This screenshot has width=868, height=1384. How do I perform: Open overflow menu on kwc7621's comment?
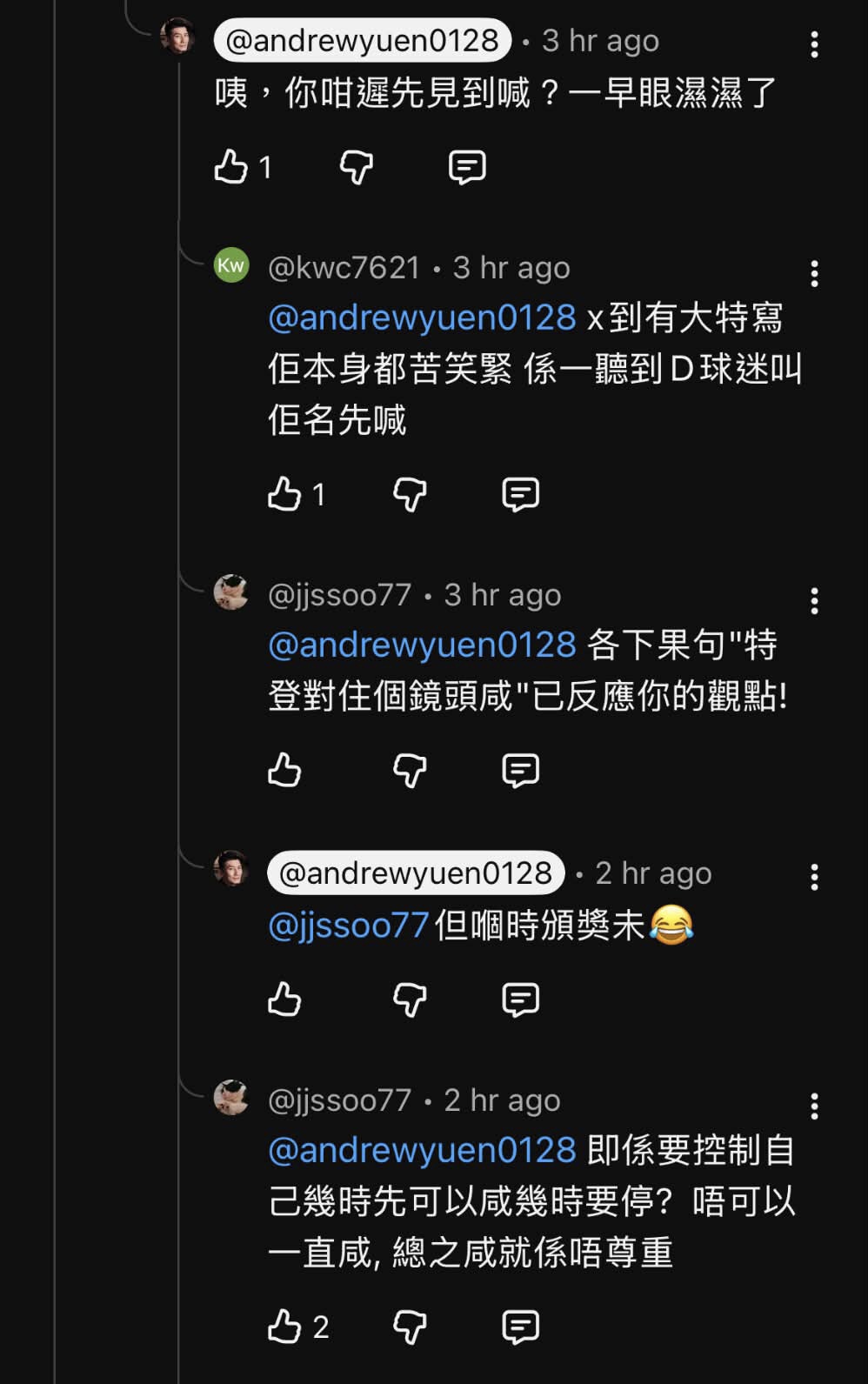tap(814, 273)
